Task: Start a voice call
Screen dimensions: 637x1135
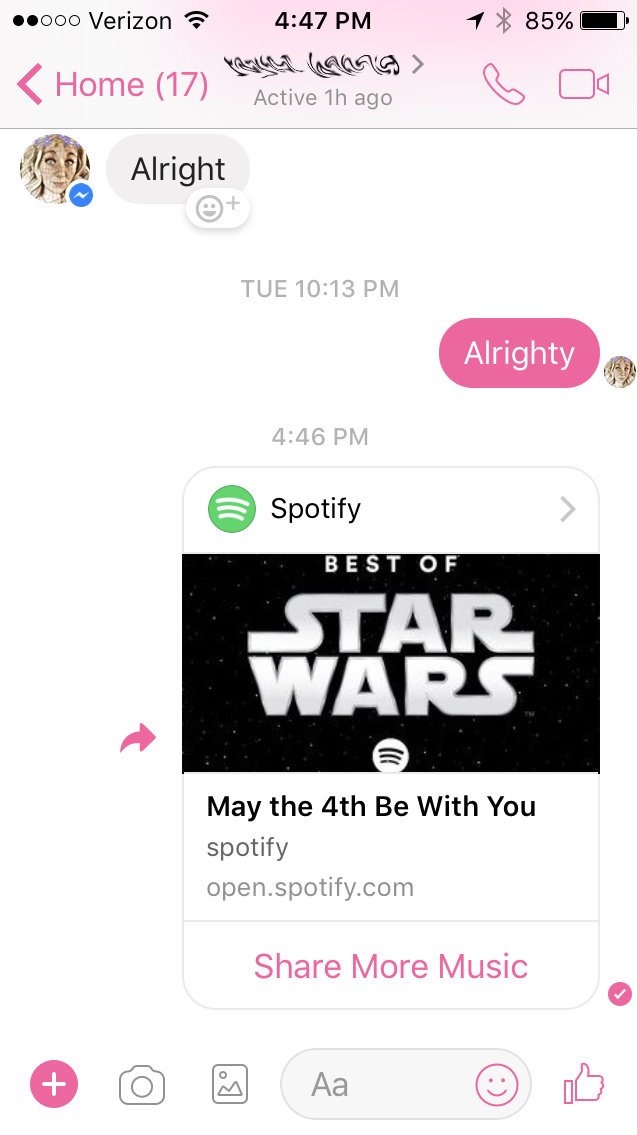Action: [504, 84]
